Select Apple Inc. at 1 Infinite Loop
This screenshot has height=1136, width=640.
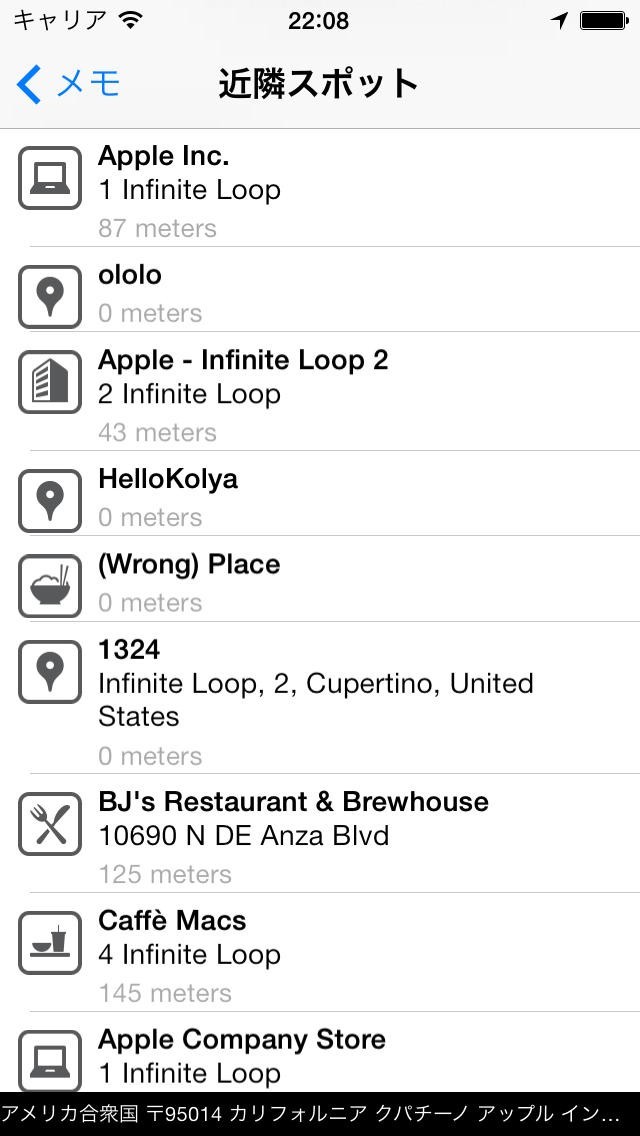[x=320, y=188]
